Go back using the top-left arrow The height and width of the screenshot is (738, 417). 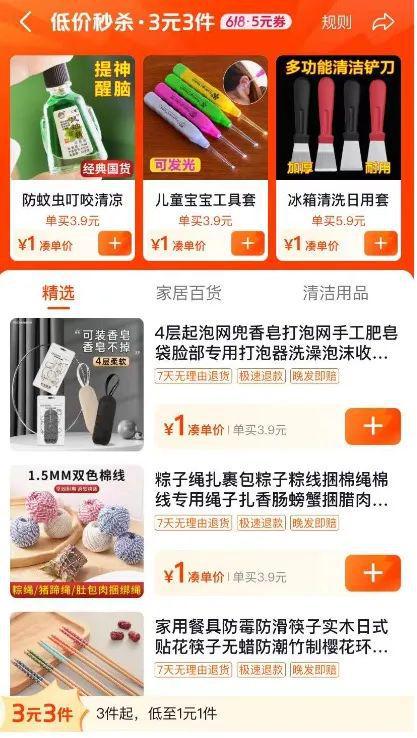tap(25, 22)
